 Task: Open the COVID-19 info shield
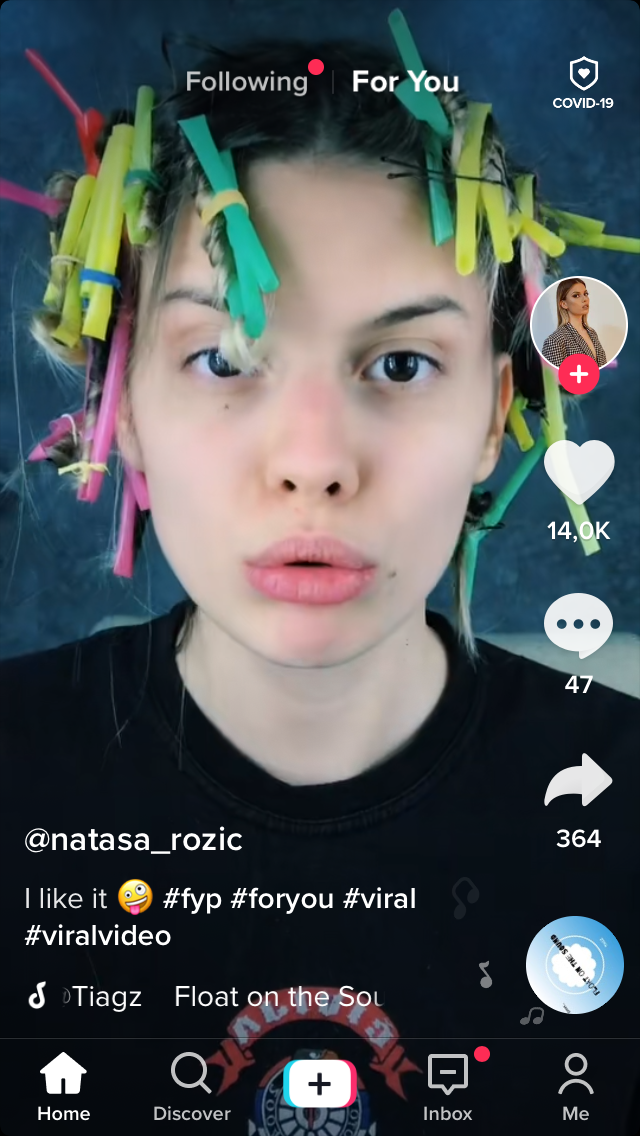(583, 83)
